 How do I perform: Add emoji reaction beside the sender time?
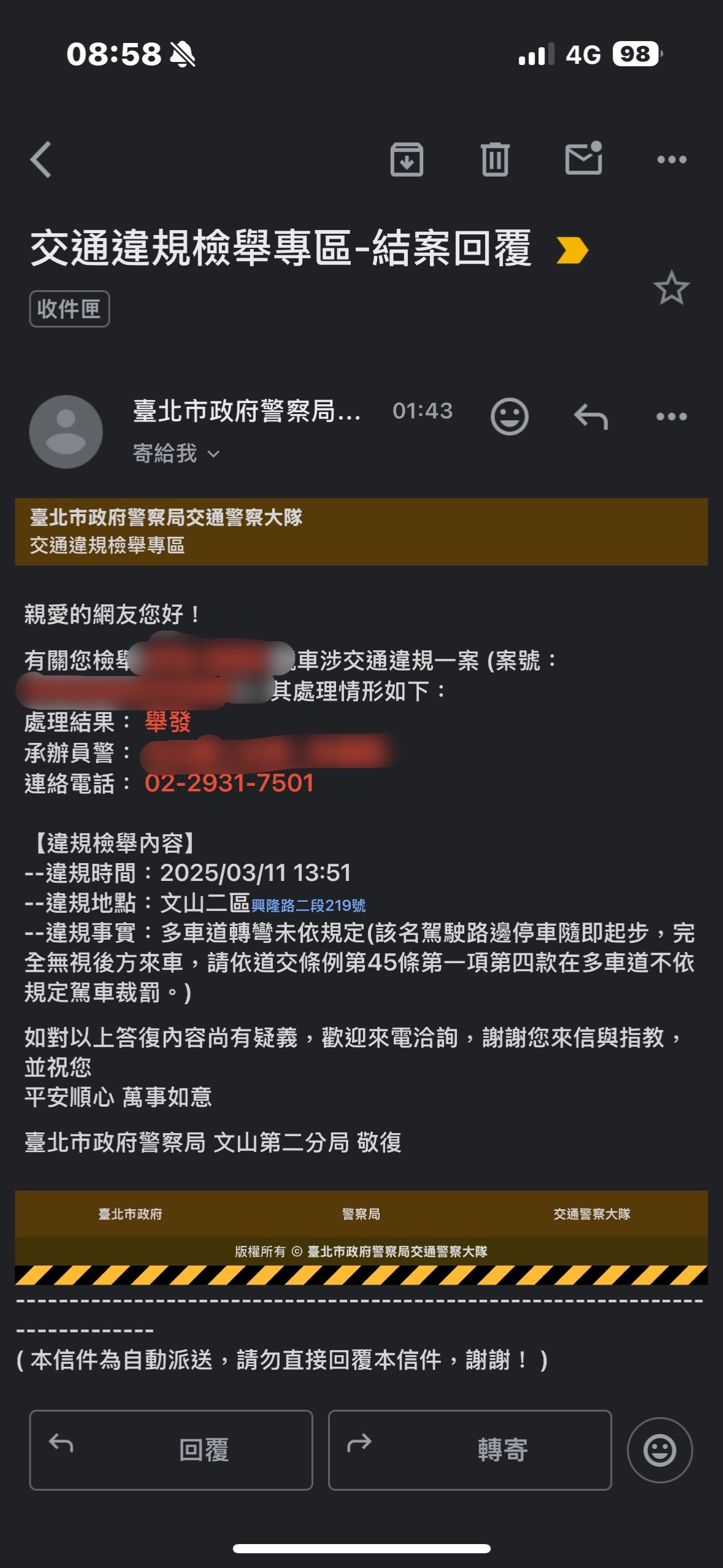(x=509, y=417)
